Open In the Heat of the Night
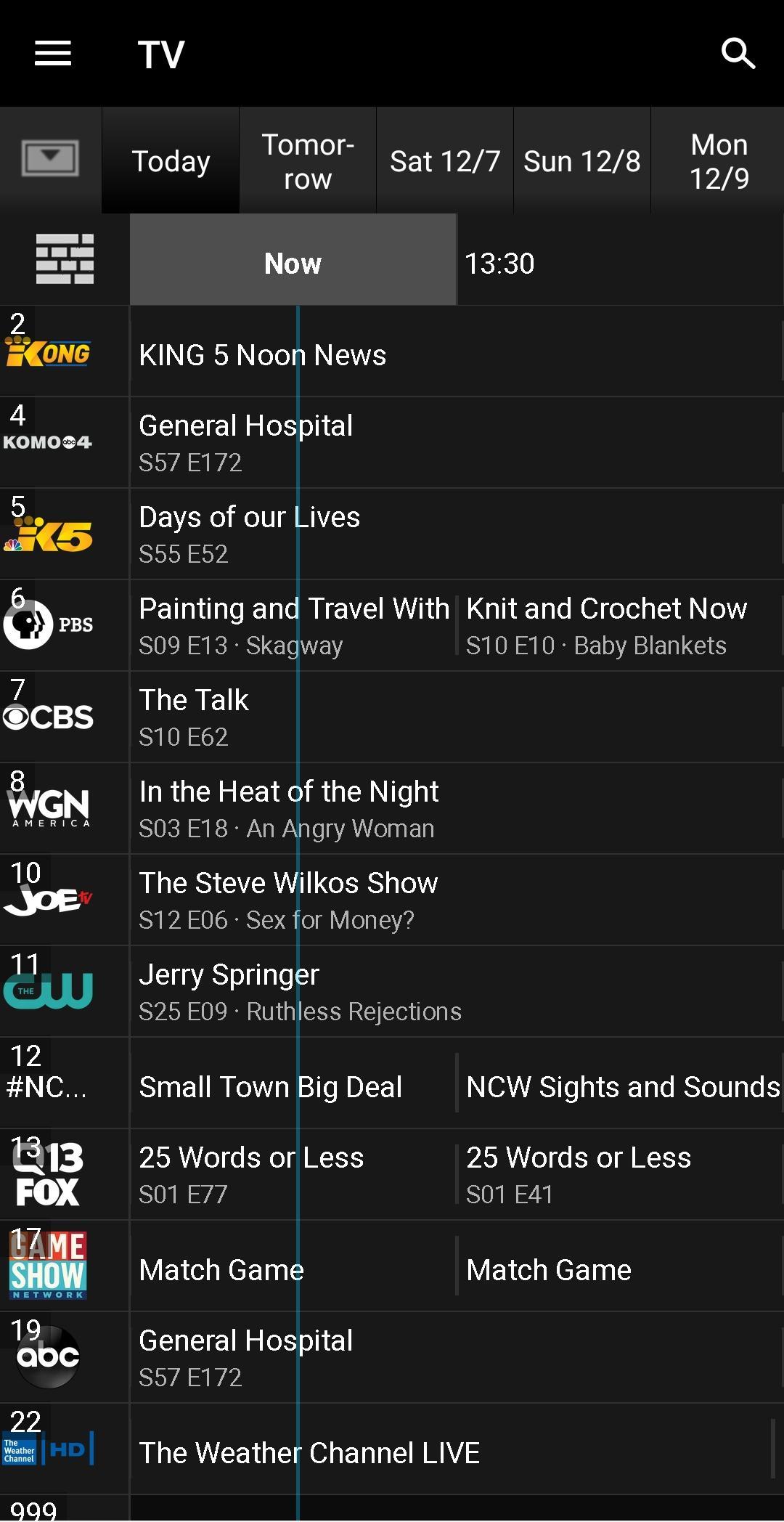Viewport: 784px width, 1522px height. coord(456,809)
